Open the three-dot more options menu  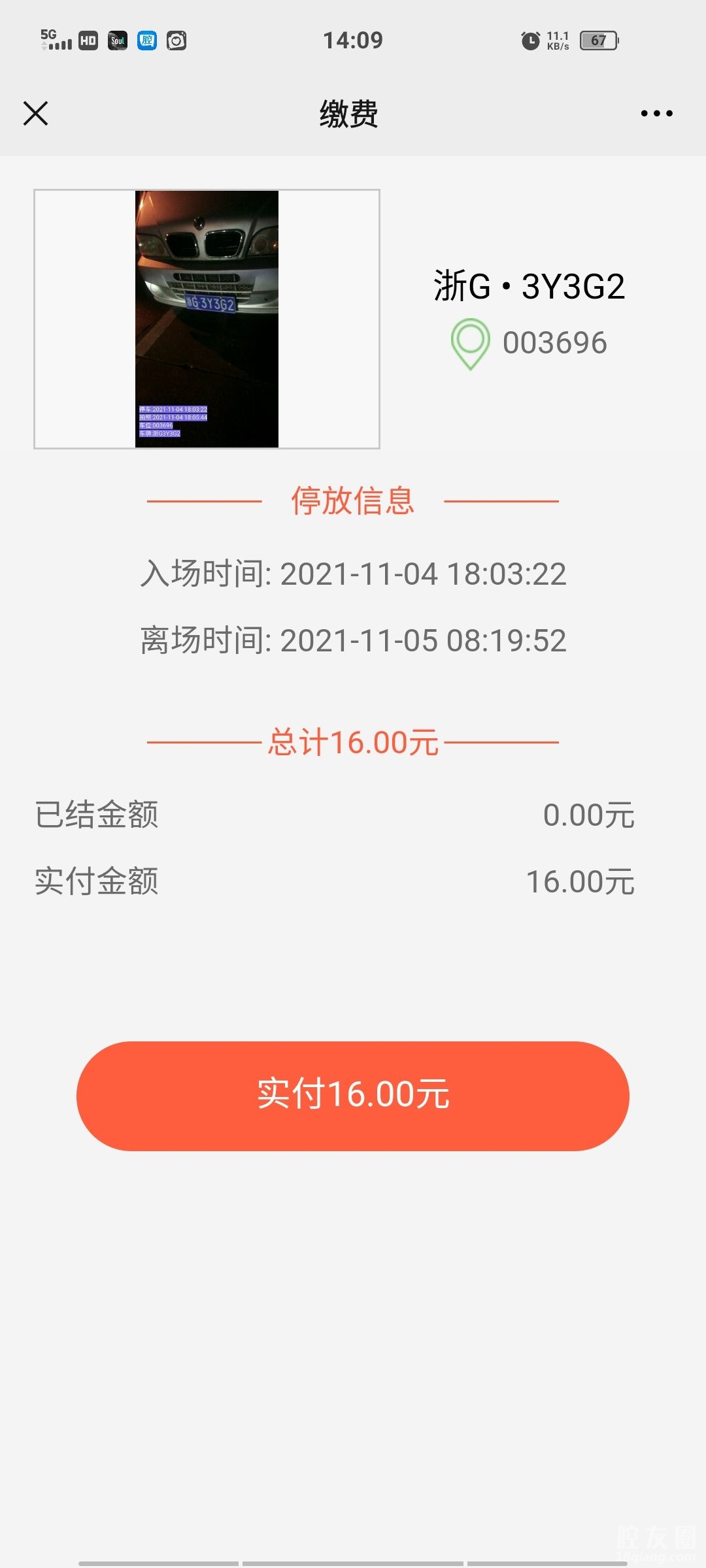[x=656, y=114]
